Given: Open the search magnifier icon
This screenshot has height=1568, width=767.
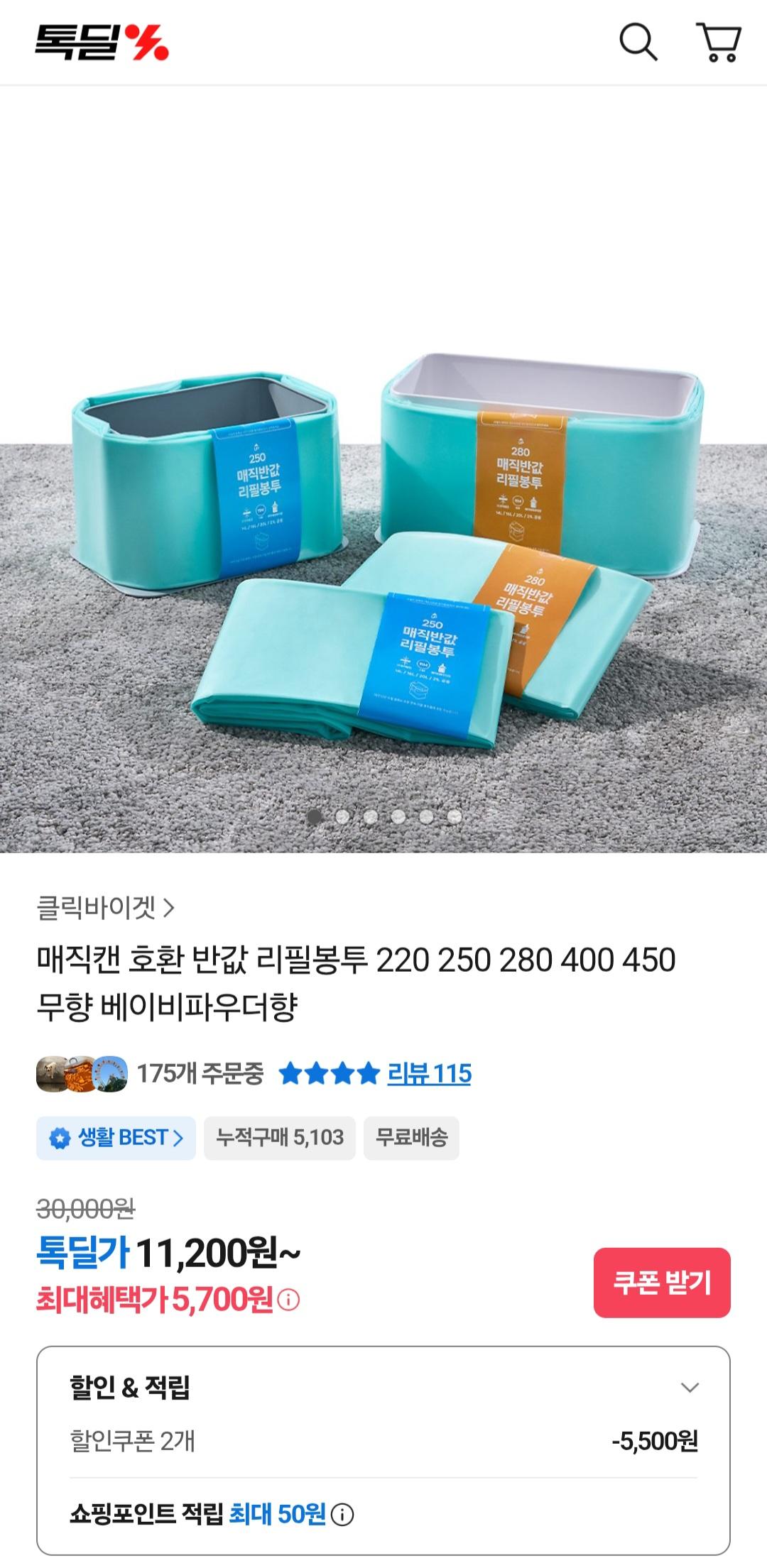Looking at the screenshot, I should pyautogui.click(x=638, y=43).
